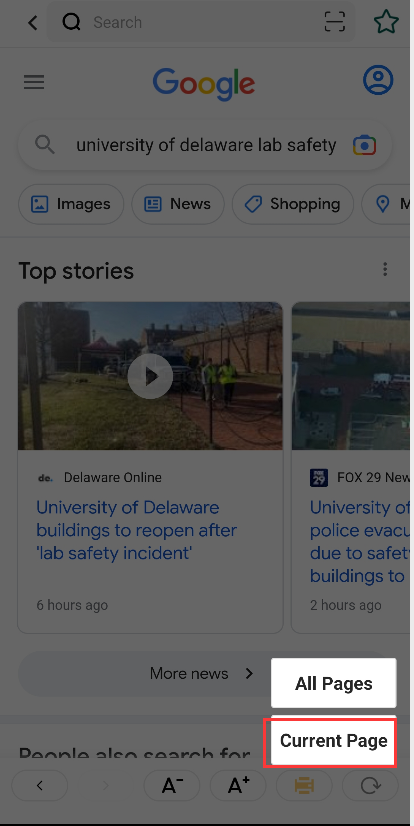The width and height of the screenshot is (414, 826).
Task: Bookmark the page with the star icon
Action: [386, 22]
